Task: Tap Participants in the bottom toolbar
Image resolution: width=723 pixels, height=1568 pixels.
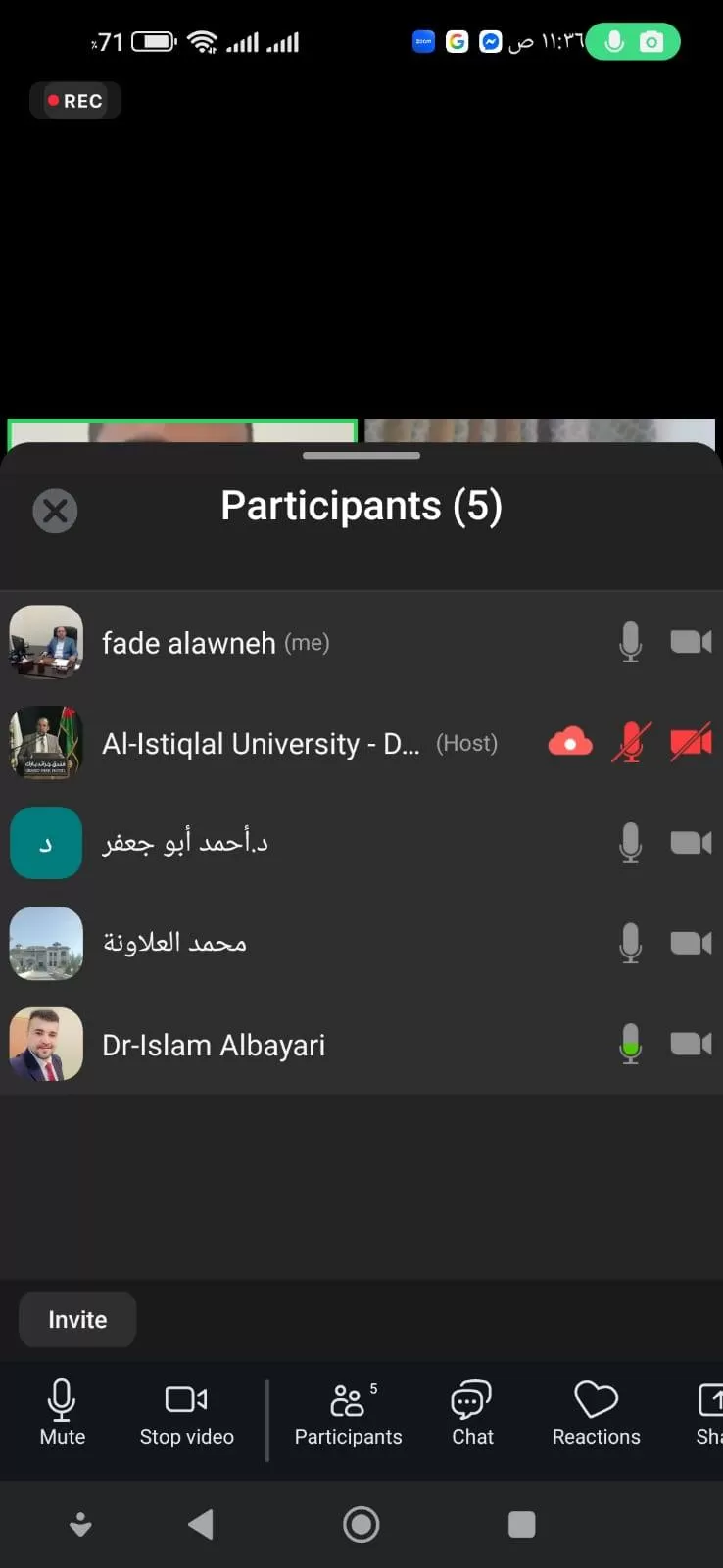Action: click(348, 1412)
